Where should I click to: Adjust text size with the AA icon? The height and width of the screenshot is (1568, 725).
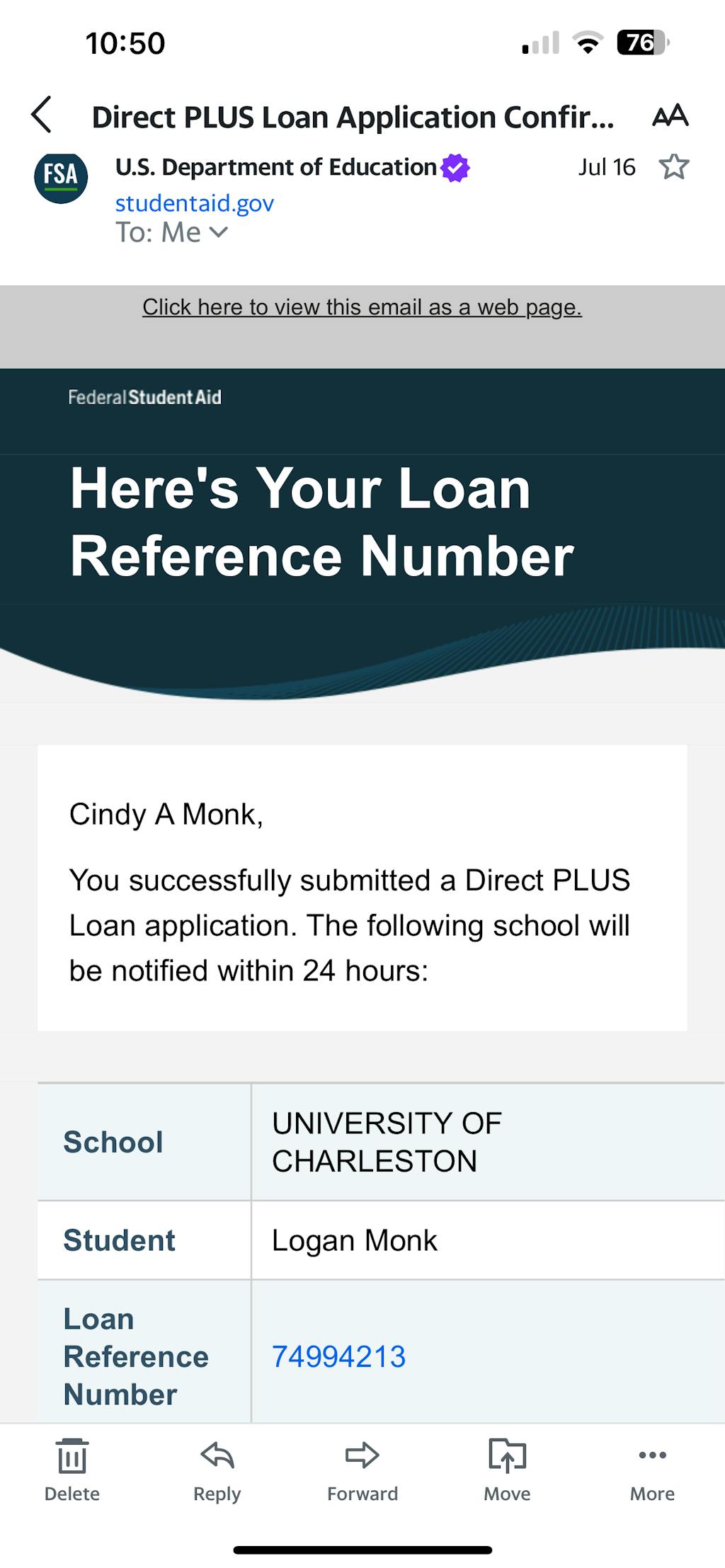pyautogui.click(x=670, y=115)
